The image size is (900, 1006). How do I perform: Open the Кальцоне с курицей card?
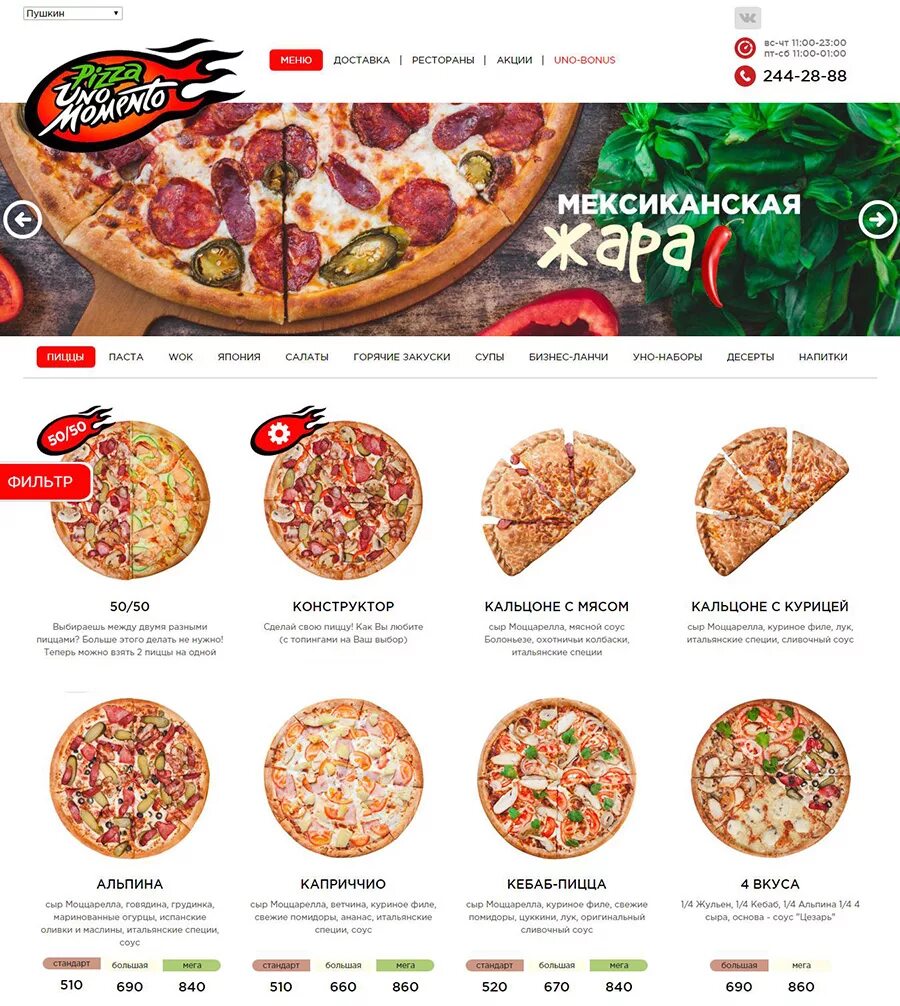coord(770,500)
